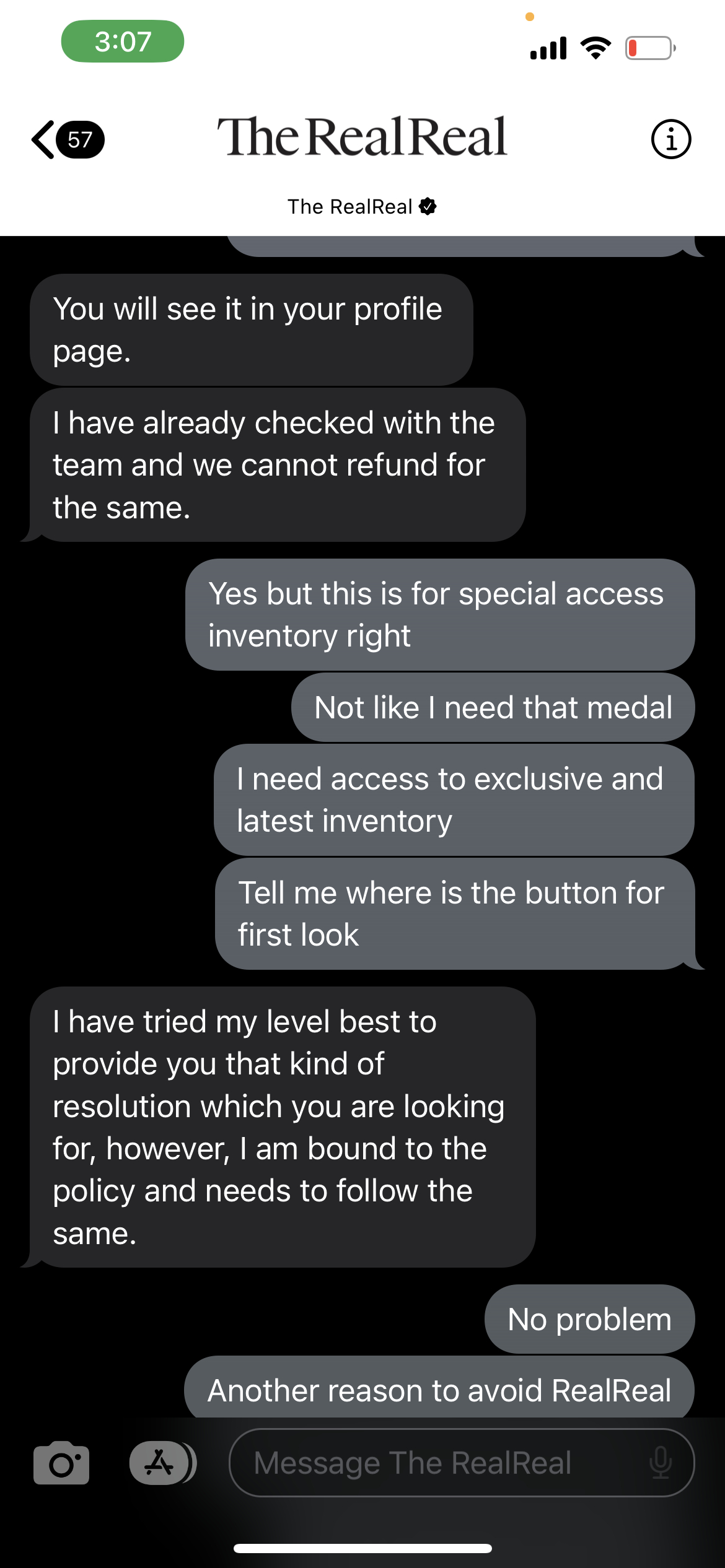
Task: Open The RealReal business name header
Action: point(362,206)
